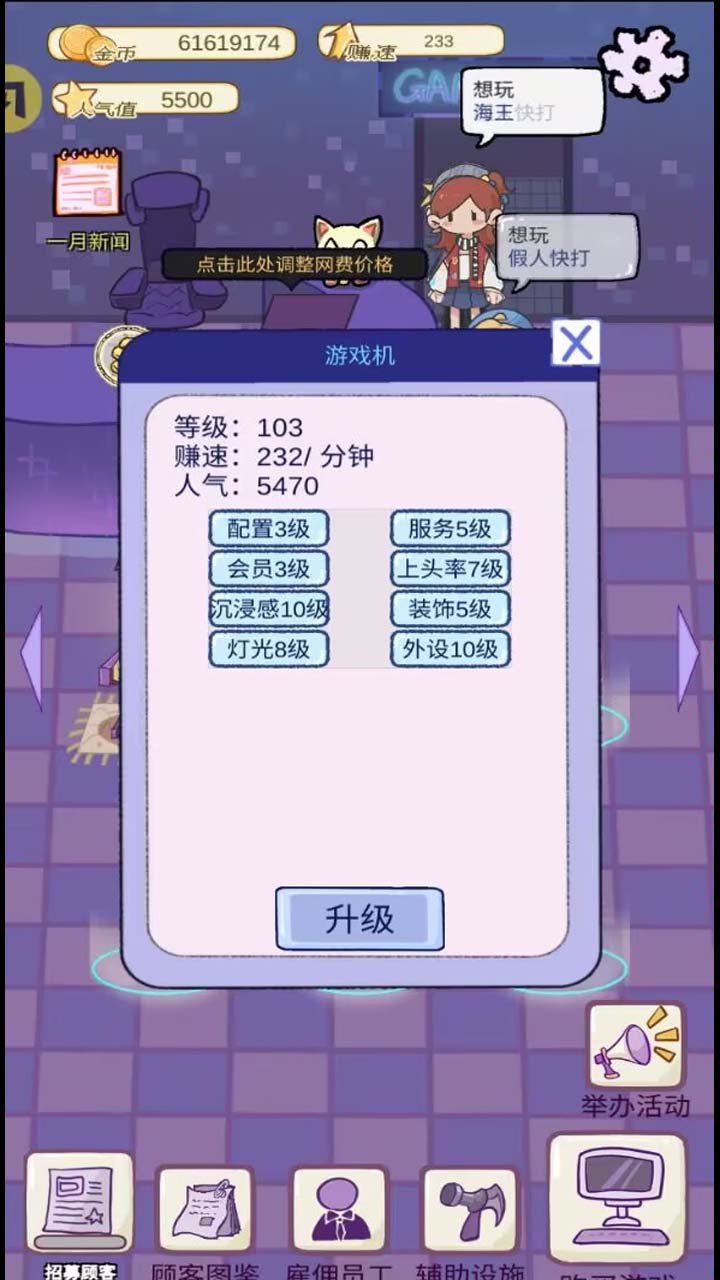
Task: Open 辅助设施 auxiliary facilities
Action: [x=469, y=1212]
